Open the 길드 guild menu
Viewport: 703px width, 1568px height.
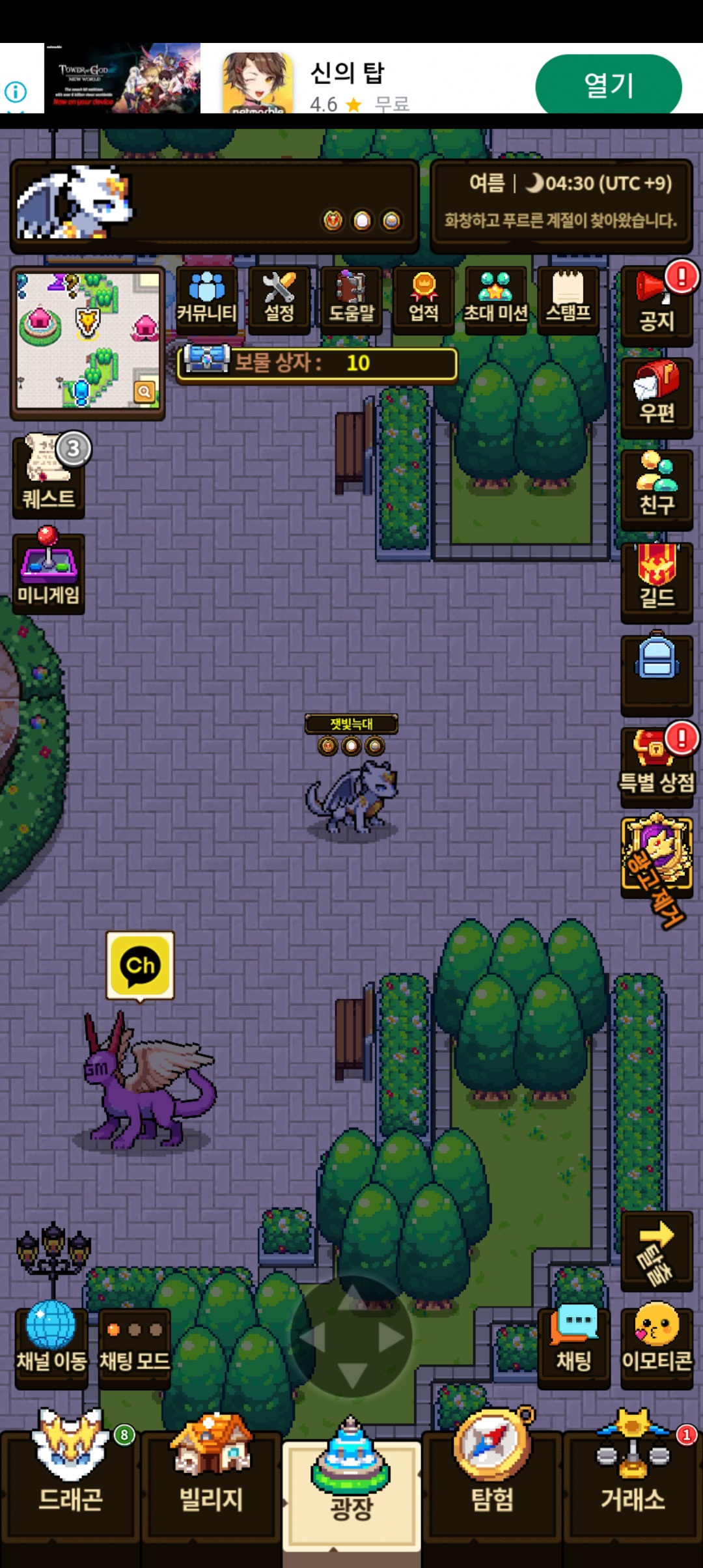pos(656,580)
